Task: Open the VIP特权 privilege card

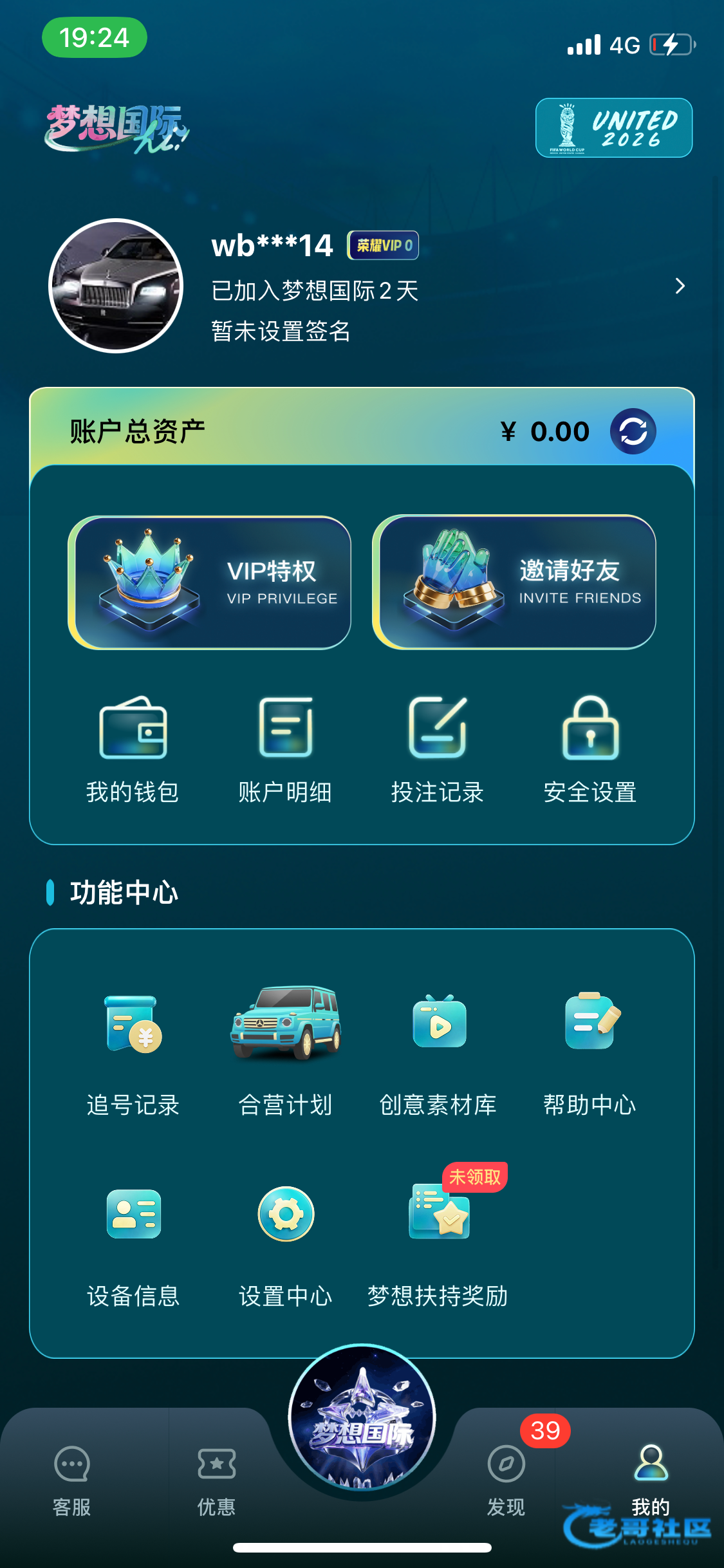Action: tap(210, 583)
